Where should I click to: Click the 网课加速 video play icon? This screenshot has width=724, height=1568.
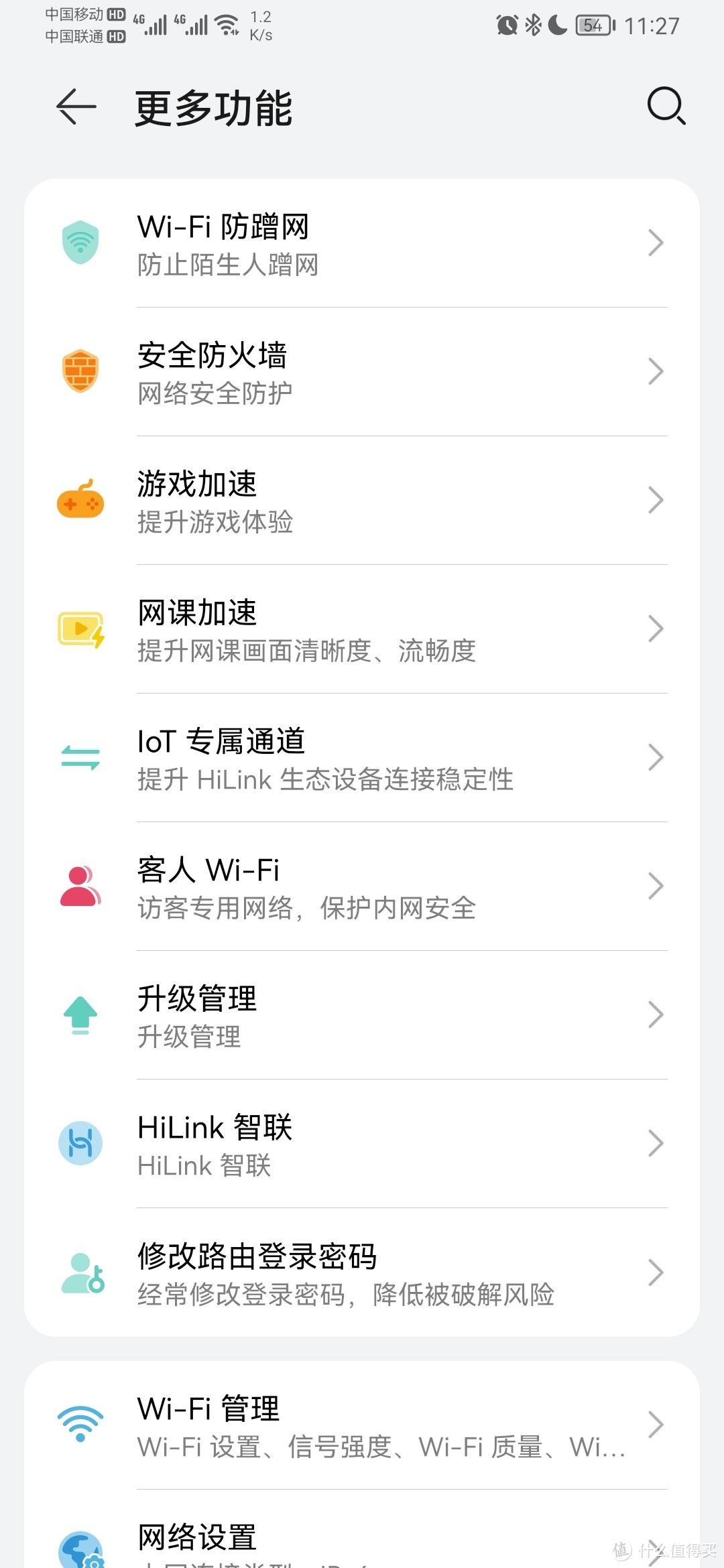coord(80,629)
